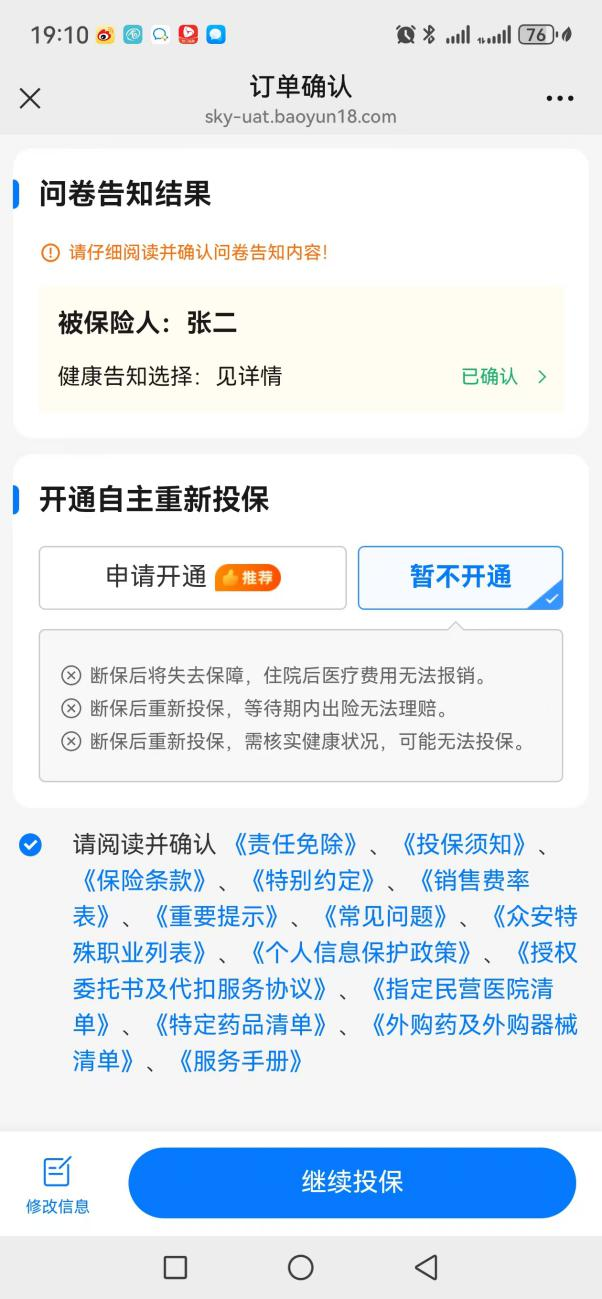Read the 《投保须知》 link
Screen dimensions: 602x1299
(463, 844)
